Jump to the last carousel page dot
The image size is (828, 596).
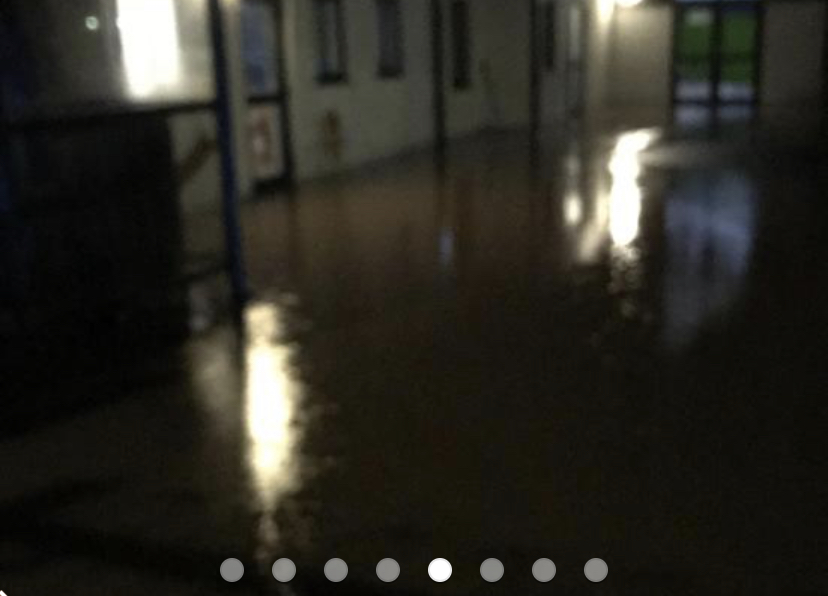click(x=596, y=570)
